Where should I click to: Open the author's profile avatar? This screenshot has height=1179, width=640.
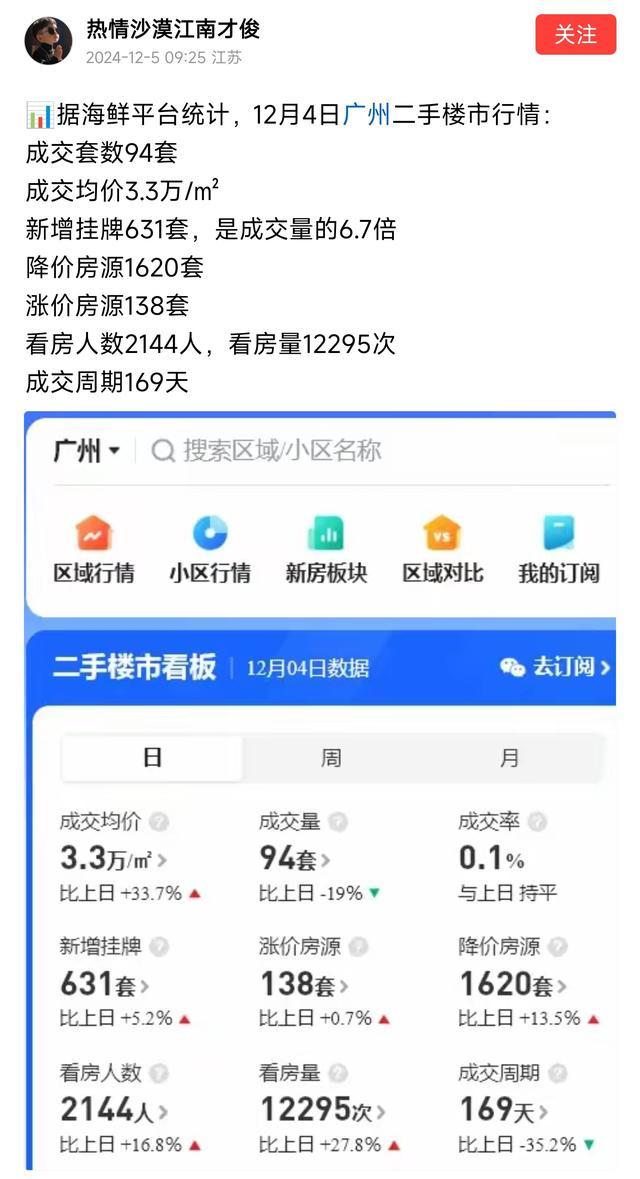pos(48,41)
